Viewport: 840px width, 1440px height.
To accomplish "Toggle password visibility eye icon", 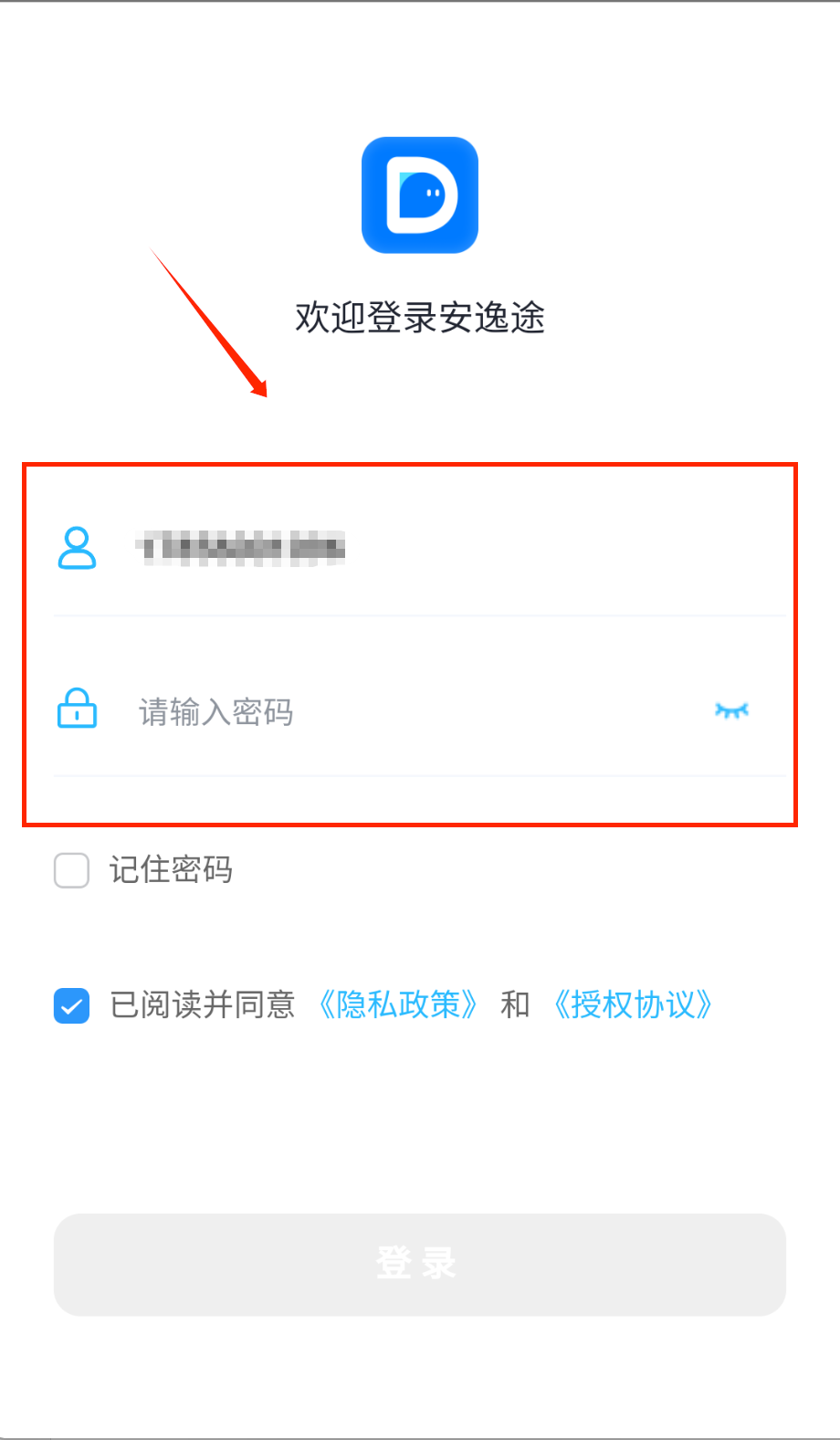I will click(731, 710).
